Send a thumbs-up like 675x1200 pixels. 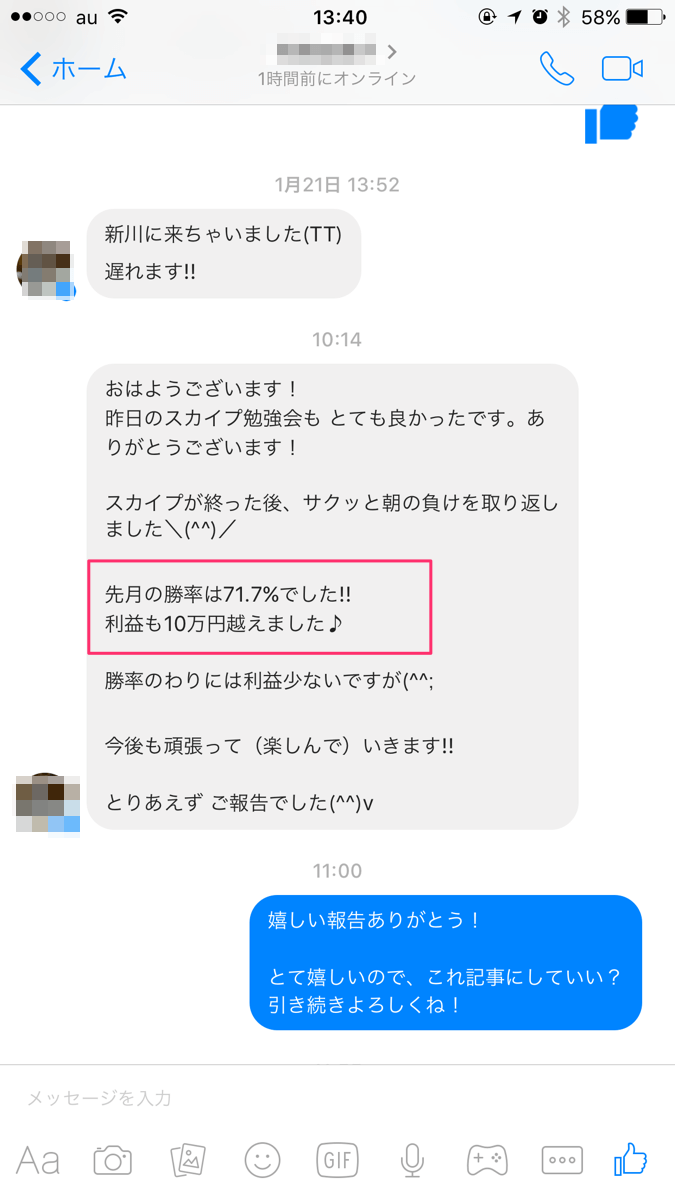pyautogui.click(x=631, y=1160)
